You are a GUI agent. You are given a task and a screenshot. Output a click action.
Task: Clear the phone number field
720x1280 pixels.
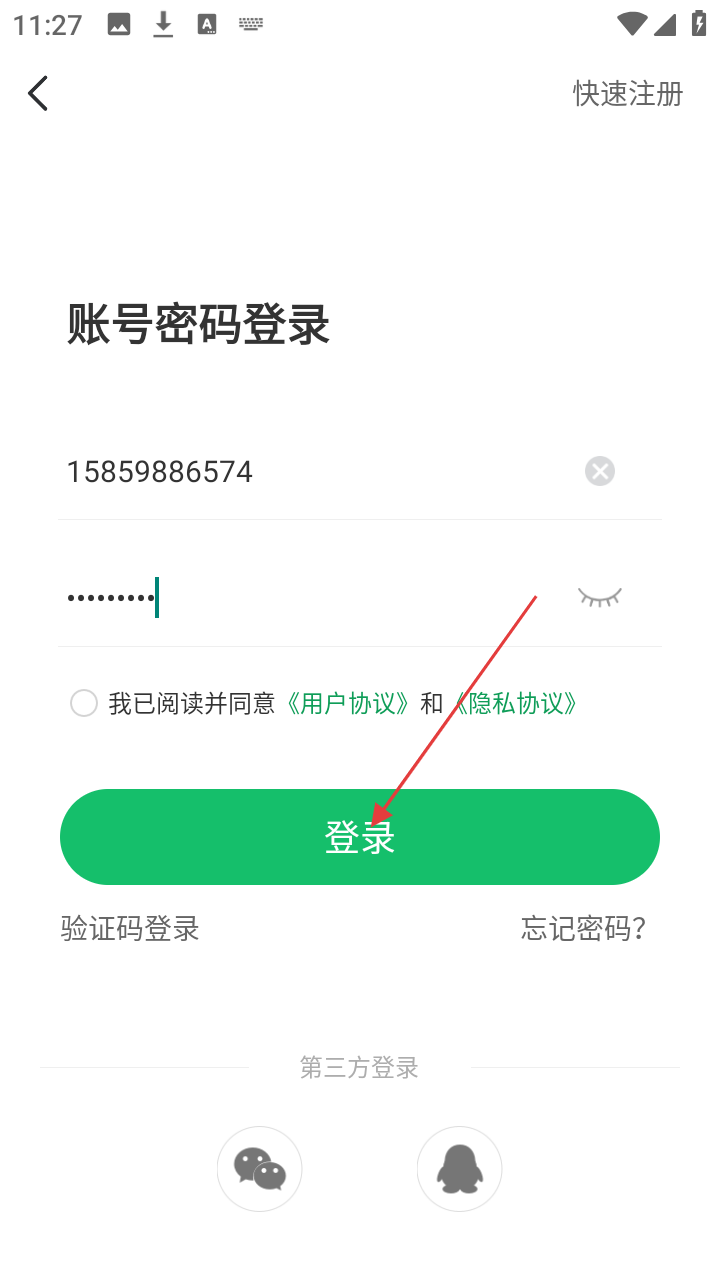(600, 471)
